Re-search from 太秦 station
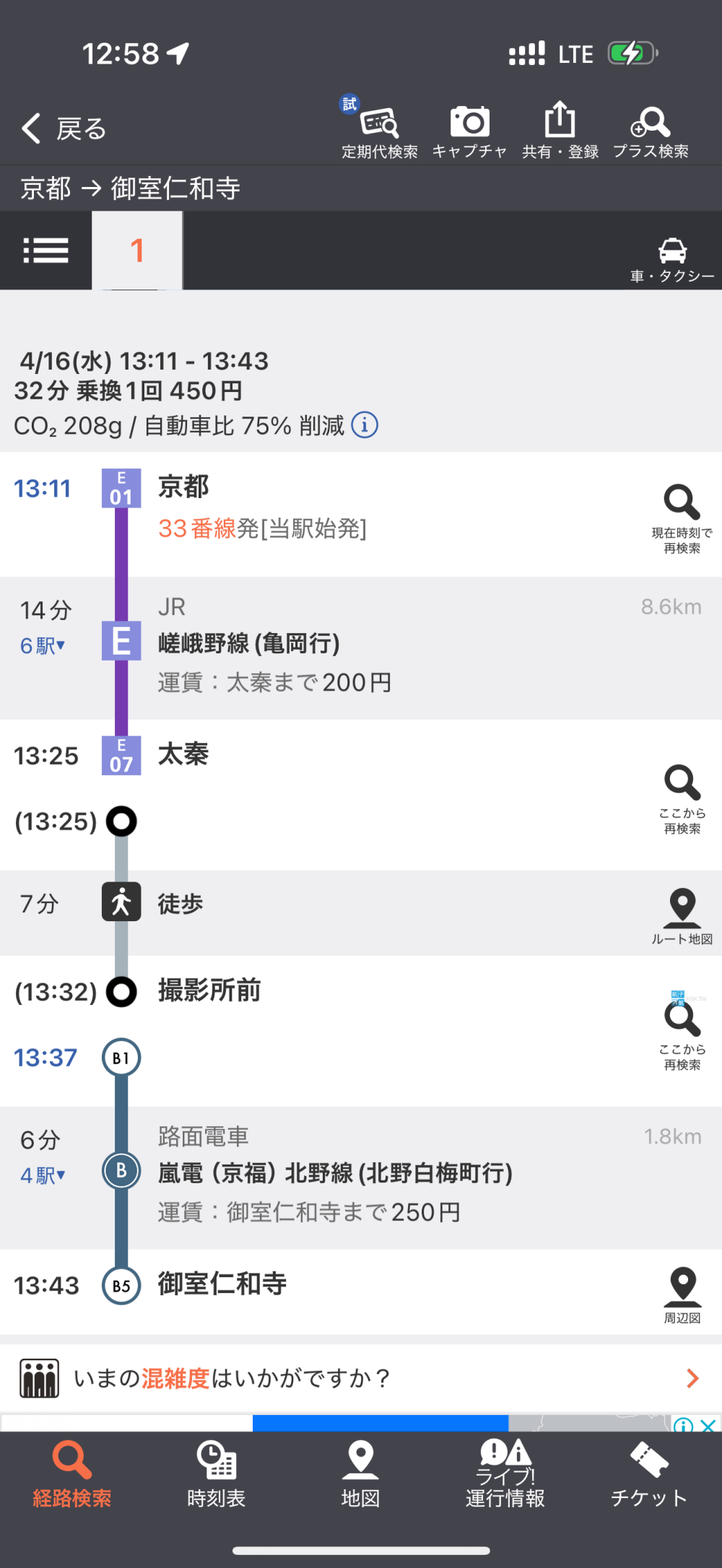Screen dimensions: 722x1568 pyautogui.click(x=682, y=798)
